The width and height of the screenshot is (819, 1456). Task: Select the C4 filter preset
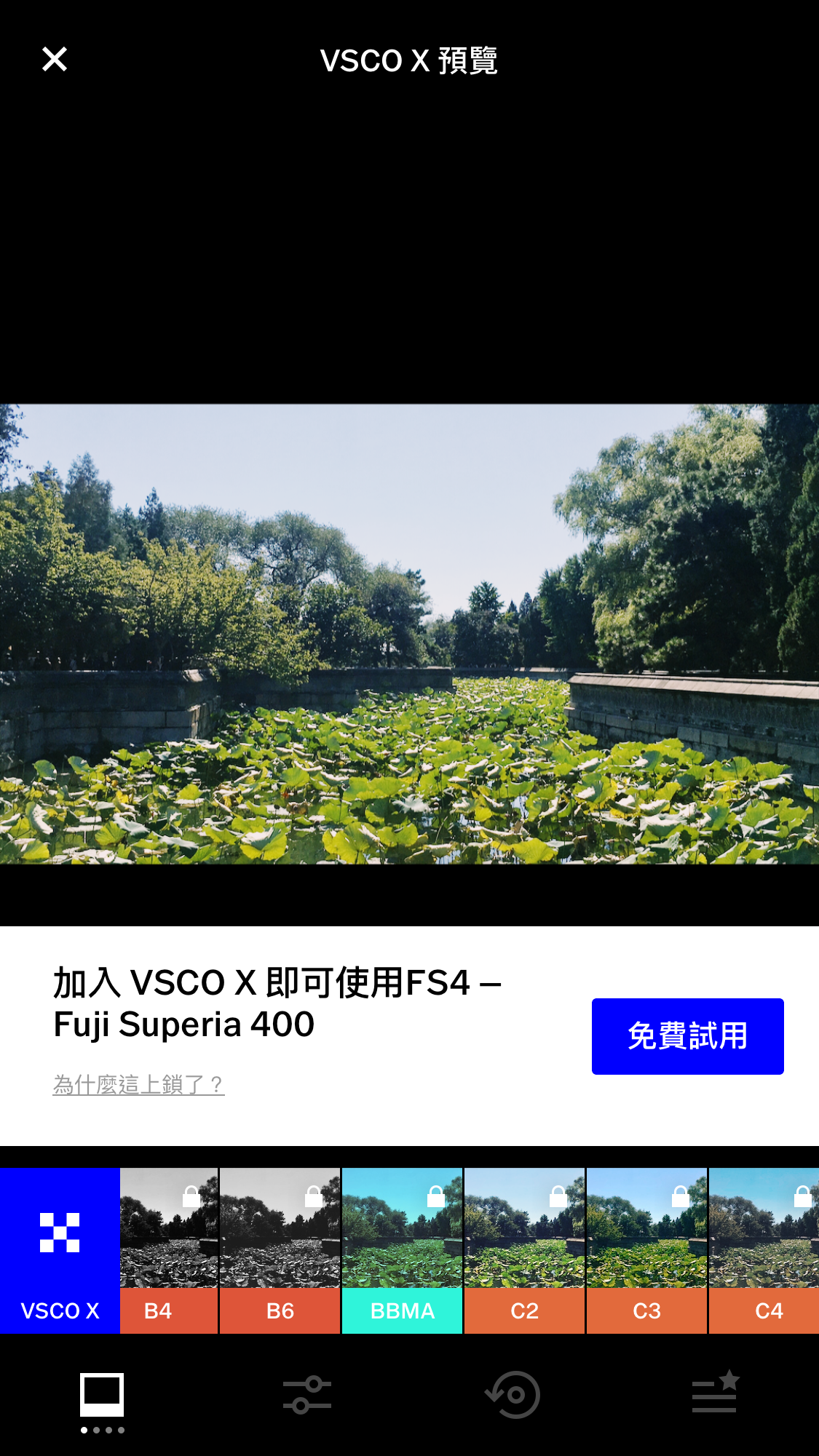(764, 1251)
